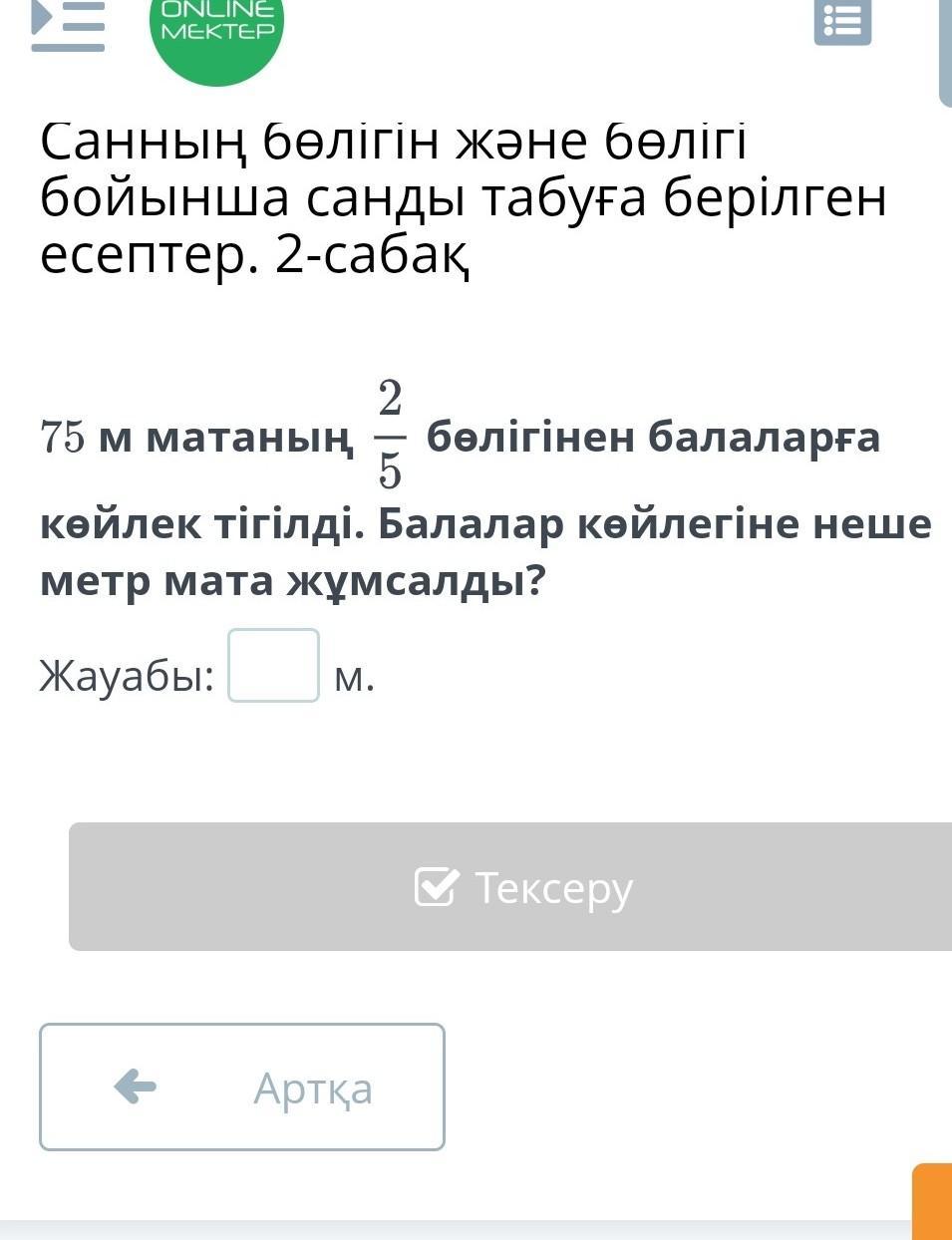Screen dimensions: 952x1240
Task: Open the side menu hamburger icon
Action: (68, 24)
